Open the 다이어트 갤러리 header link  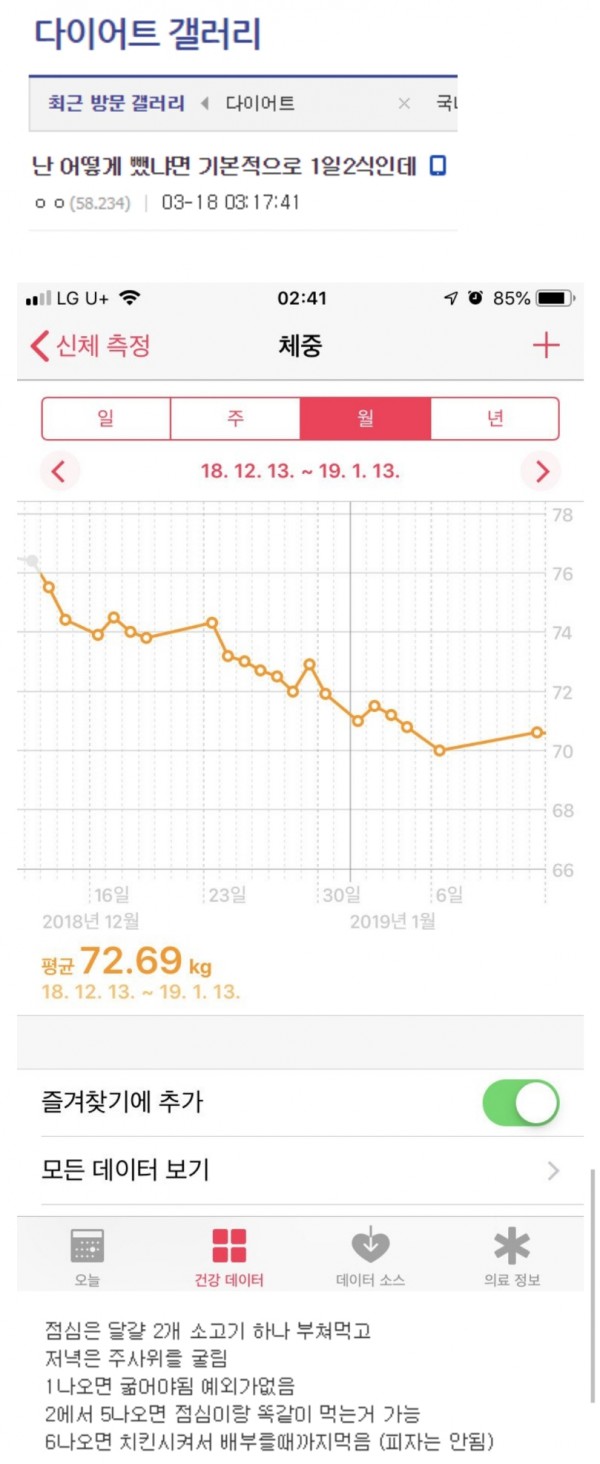pos(147,33)
